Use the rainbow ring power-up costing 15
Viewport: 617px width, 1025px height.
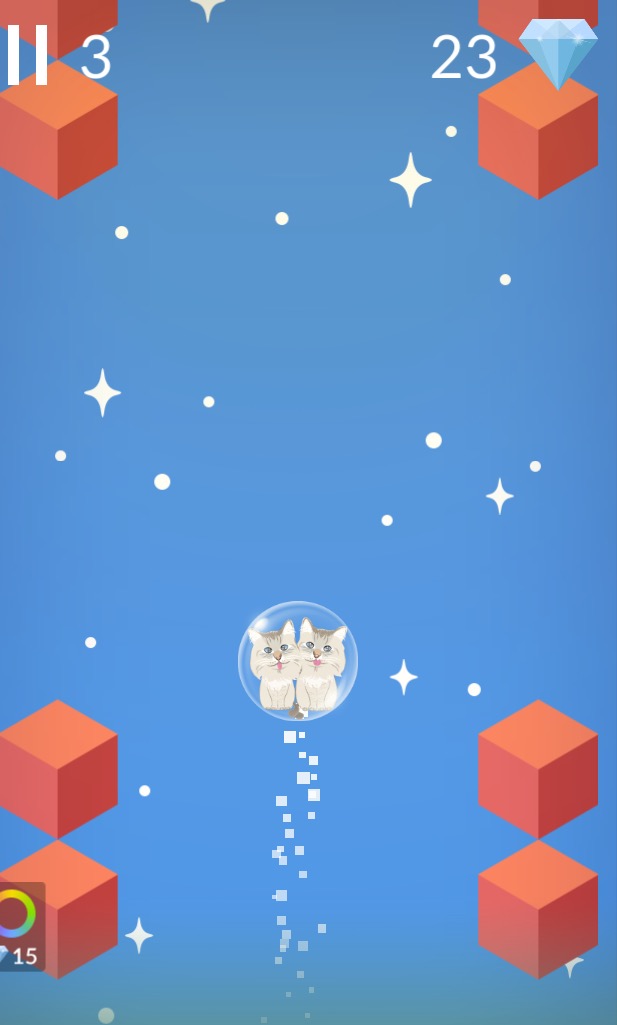point(17,925)
